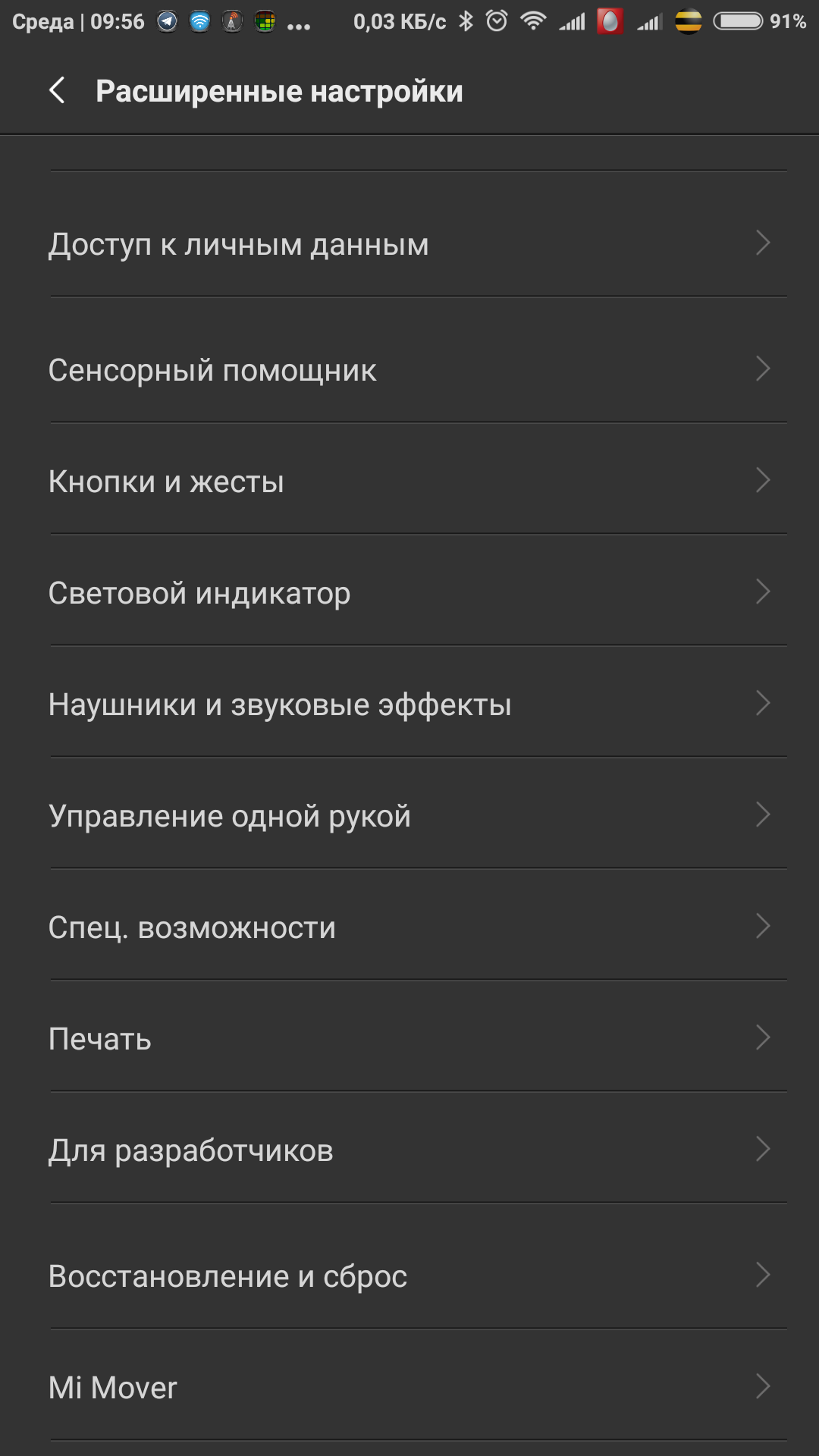819x1456 pixels.
Task: Open Доступ к личным данным
Action: point(409,244)
